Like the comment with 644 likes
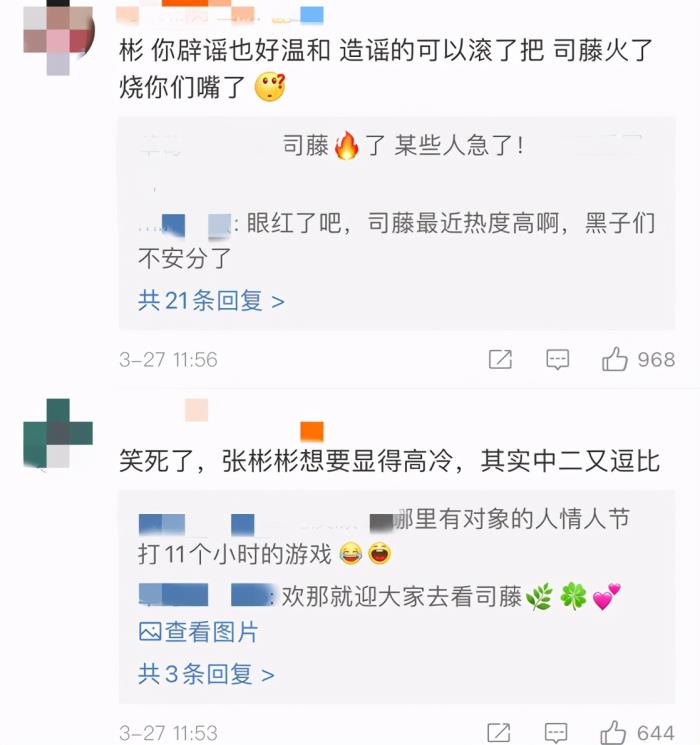Image resolution: width=700 pixels, height=745 pixels. coord(615,733)
